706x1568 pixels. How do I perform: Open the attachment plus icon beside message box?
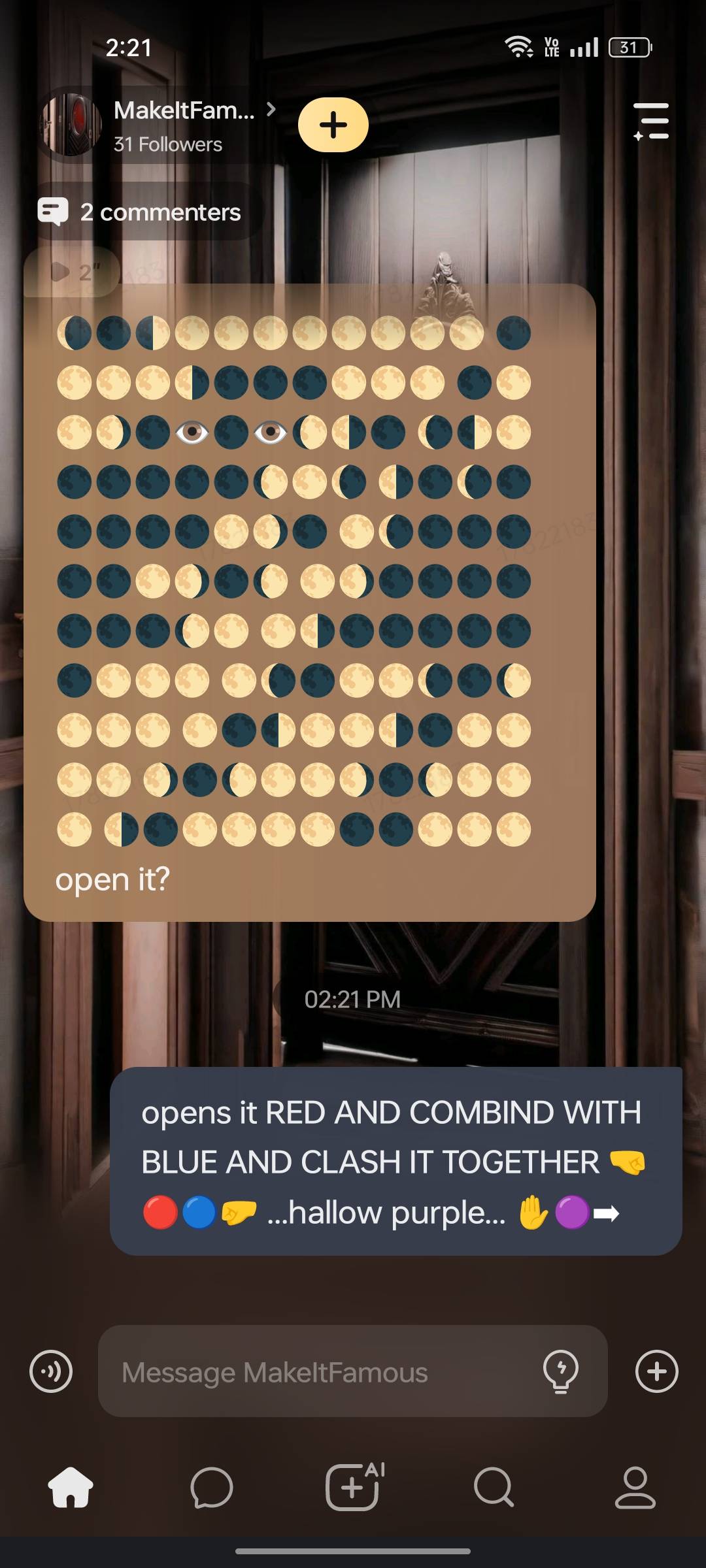pyautogui.click(x=656, y=1371)
